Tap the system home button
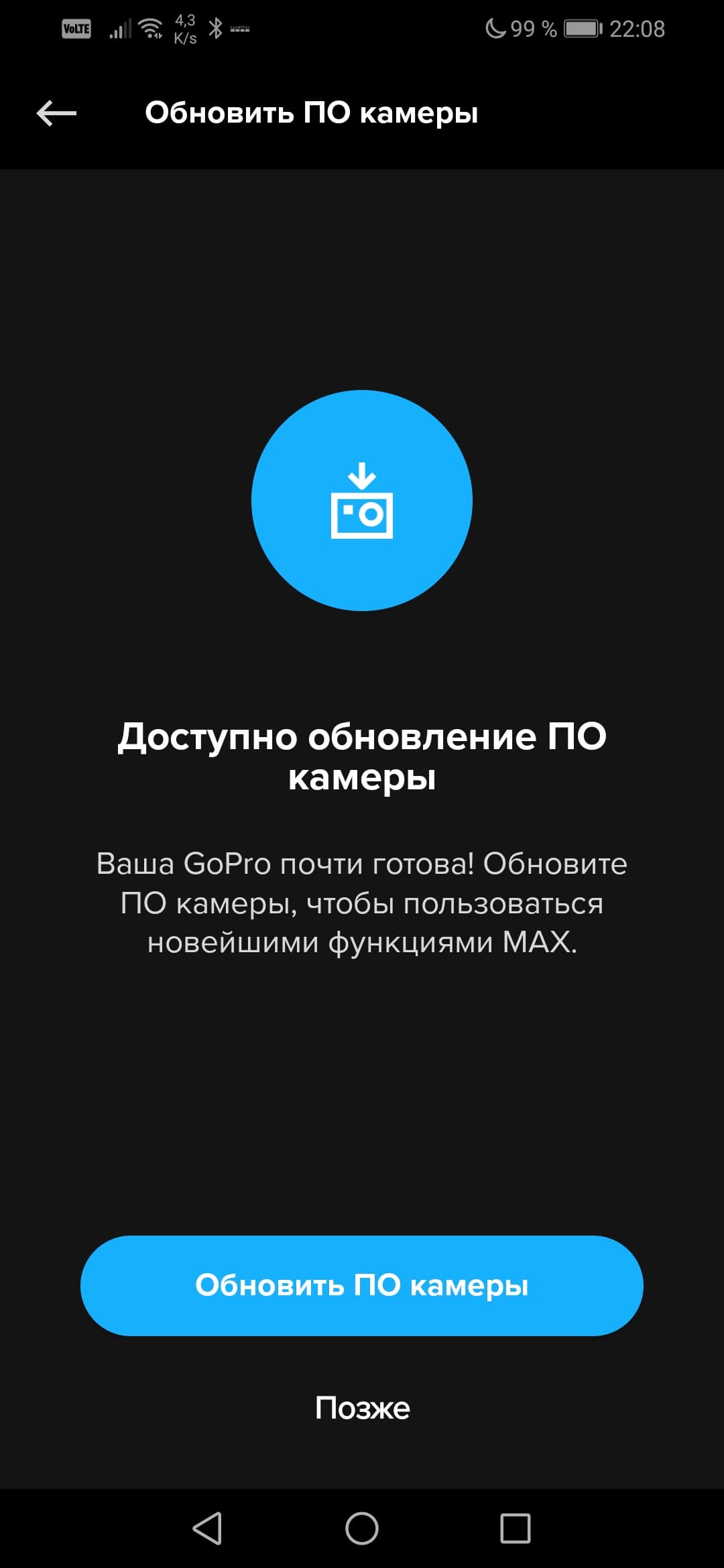This screenshot has width=724, height=1568. (362, 1528)
